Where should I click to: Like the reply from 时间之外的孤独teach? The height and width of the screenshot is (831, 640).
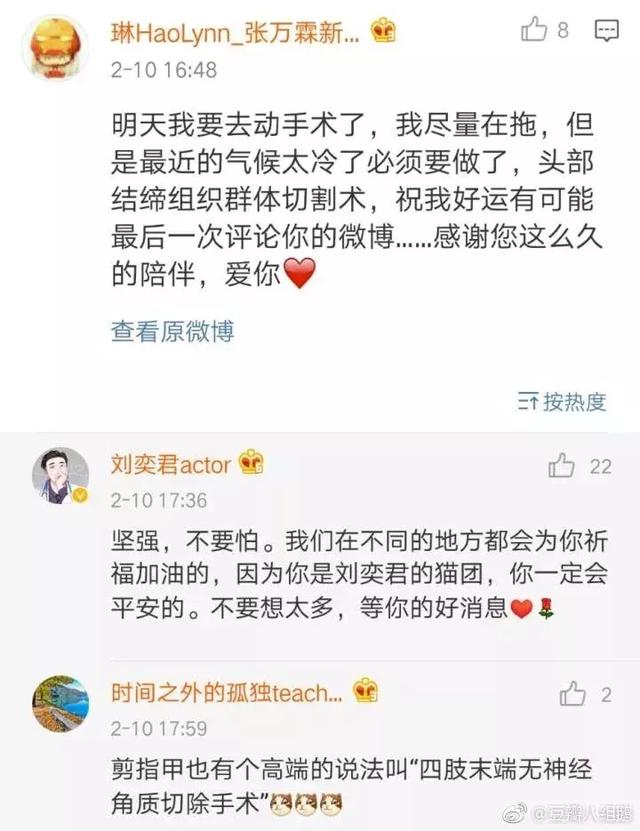[x=573, y=694]
